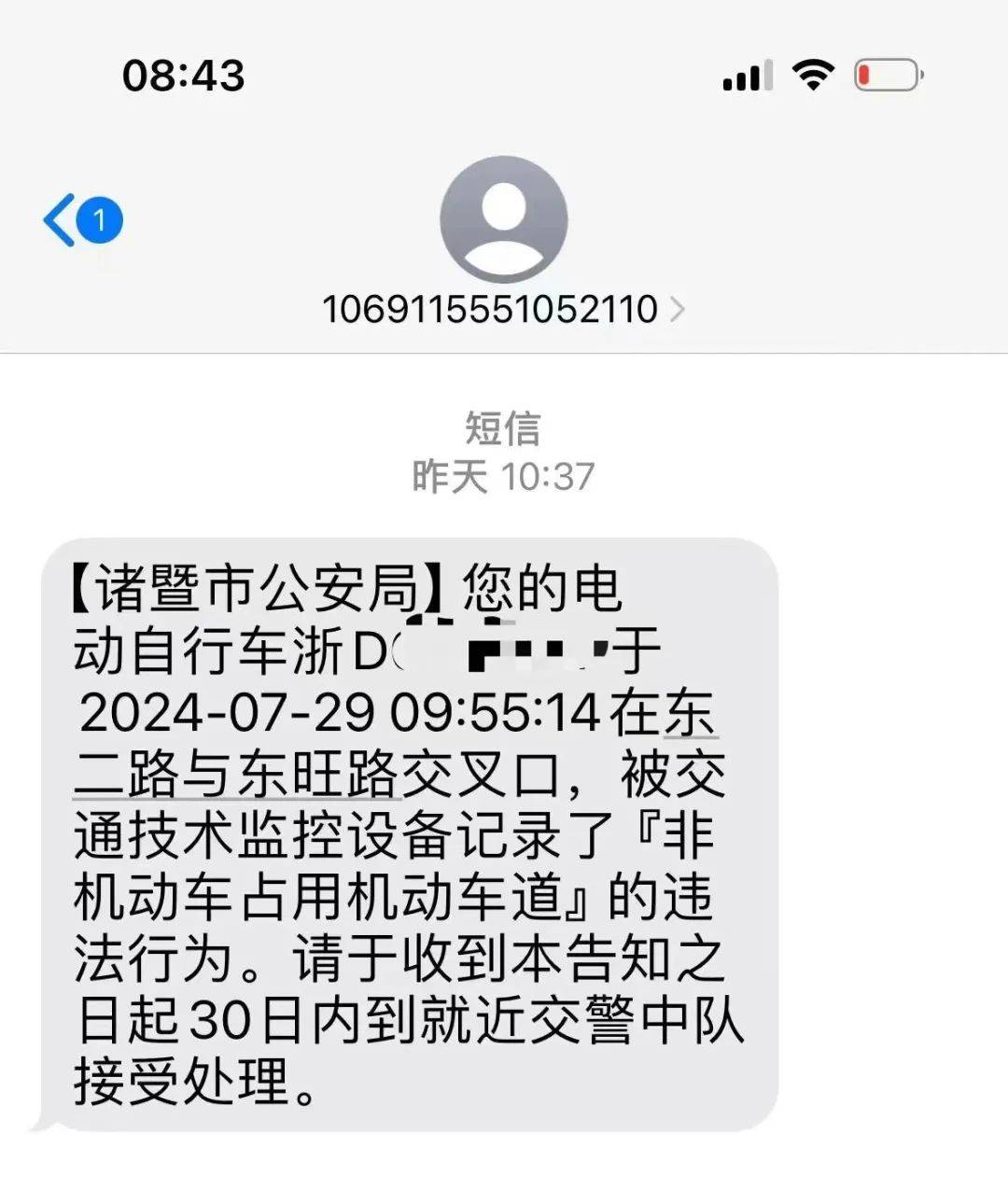Tap the underlined date 2024-07-29 09:55:14

[345, 713]
